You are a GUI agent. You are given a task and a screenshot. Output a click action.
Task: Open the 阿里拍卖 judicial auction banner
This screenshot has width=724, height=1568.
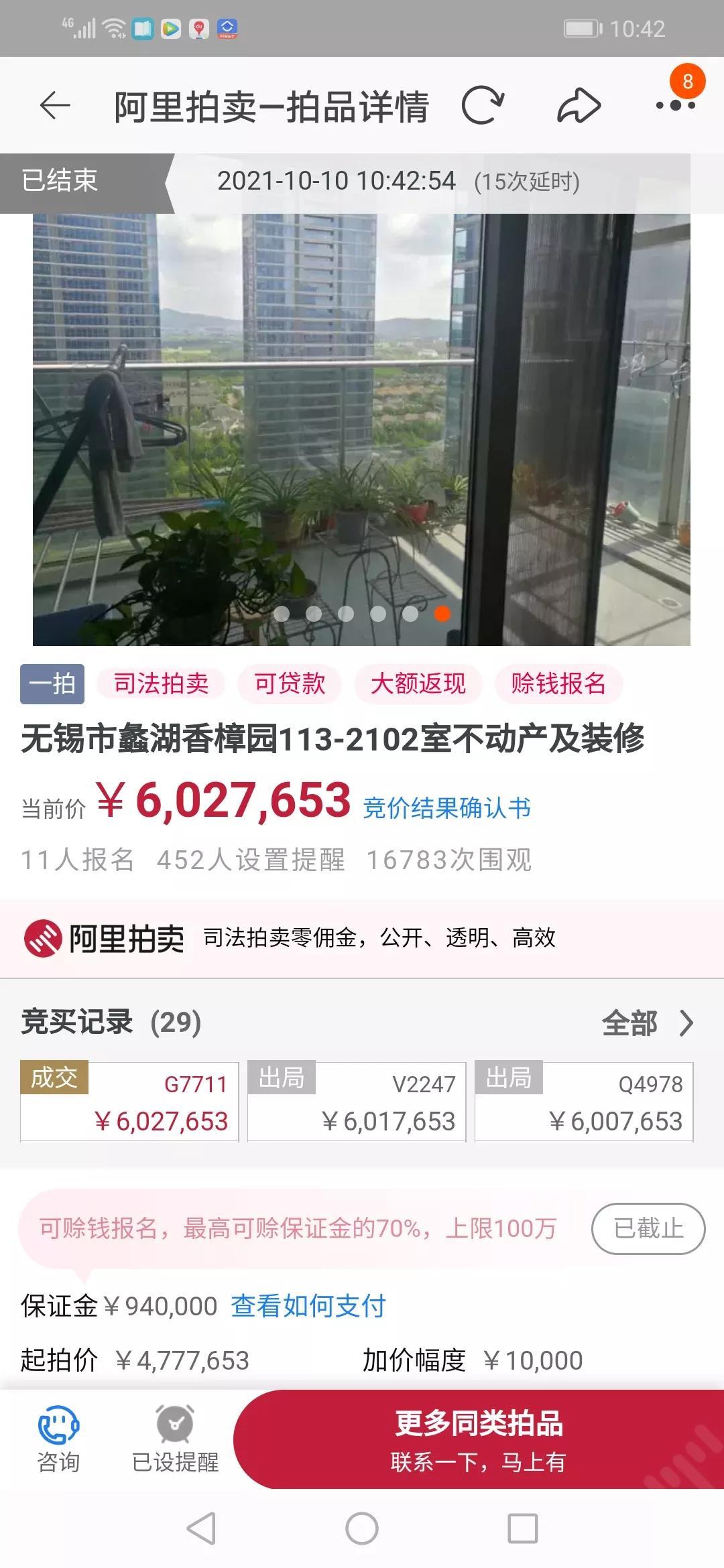click(x=362, y=938)
